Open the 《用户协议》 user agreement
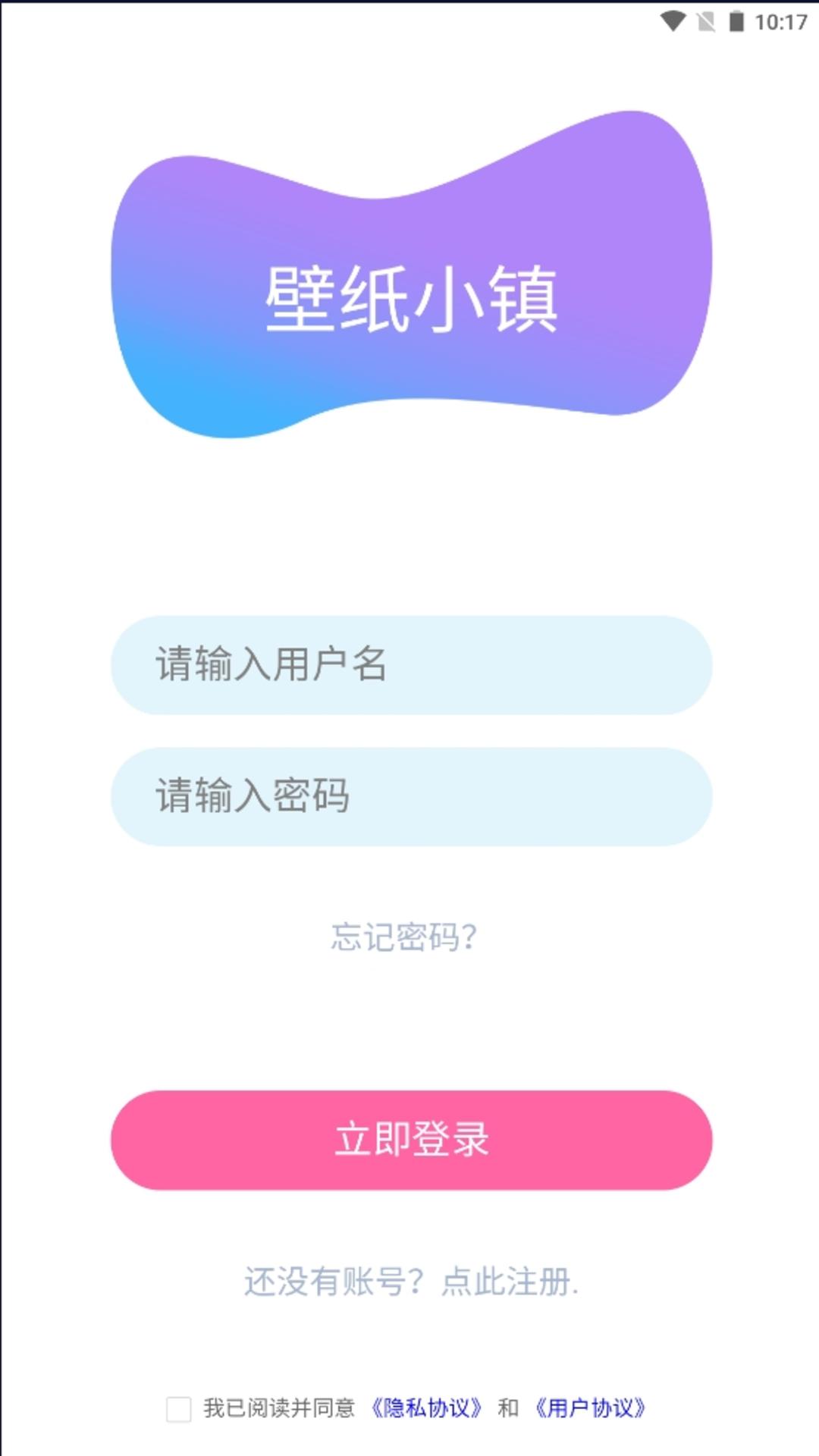Screen dimensions: 819x1456 click(590, 1408)
